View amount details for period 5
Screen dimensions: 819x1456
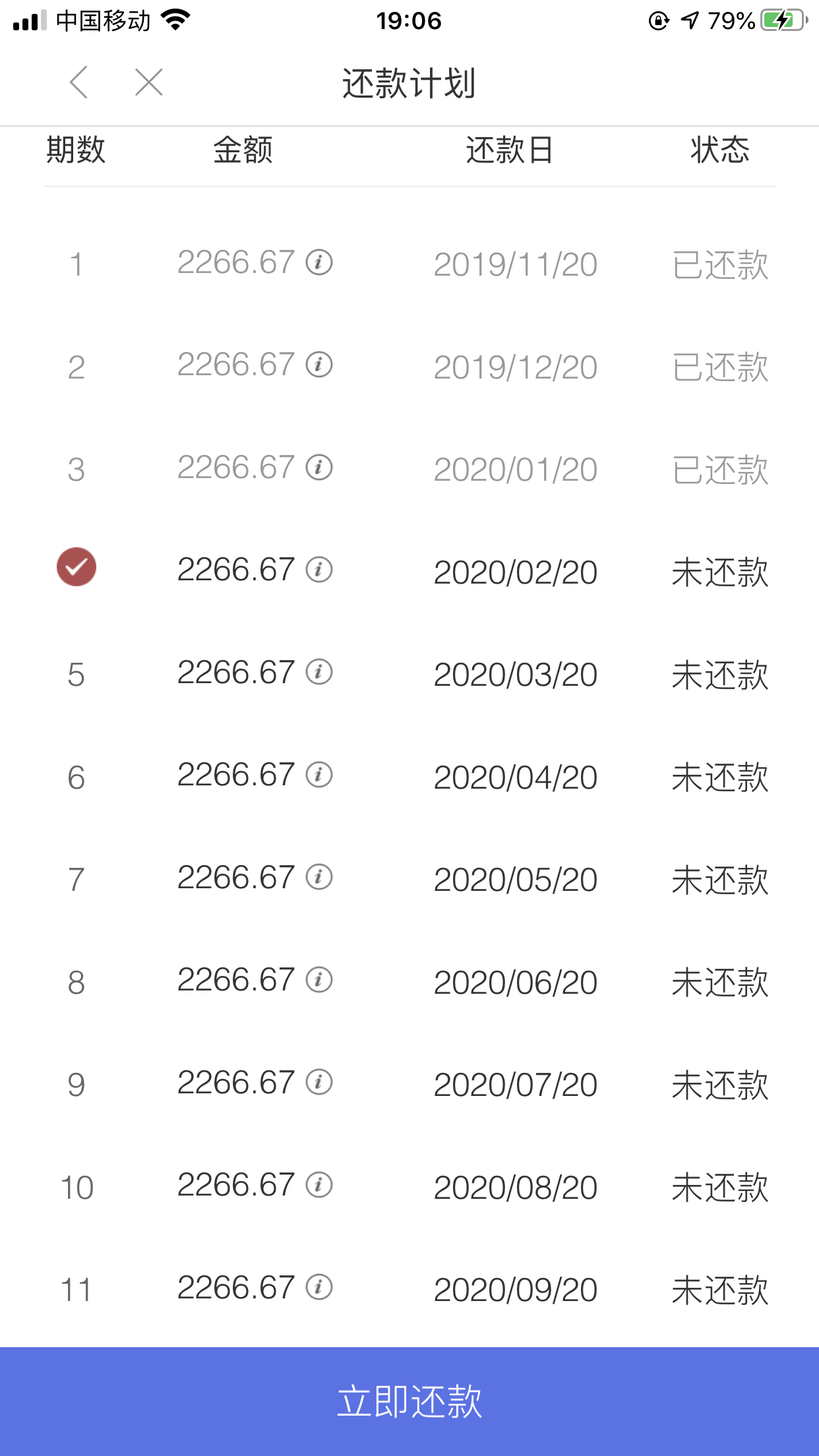(x=319, y=673)
